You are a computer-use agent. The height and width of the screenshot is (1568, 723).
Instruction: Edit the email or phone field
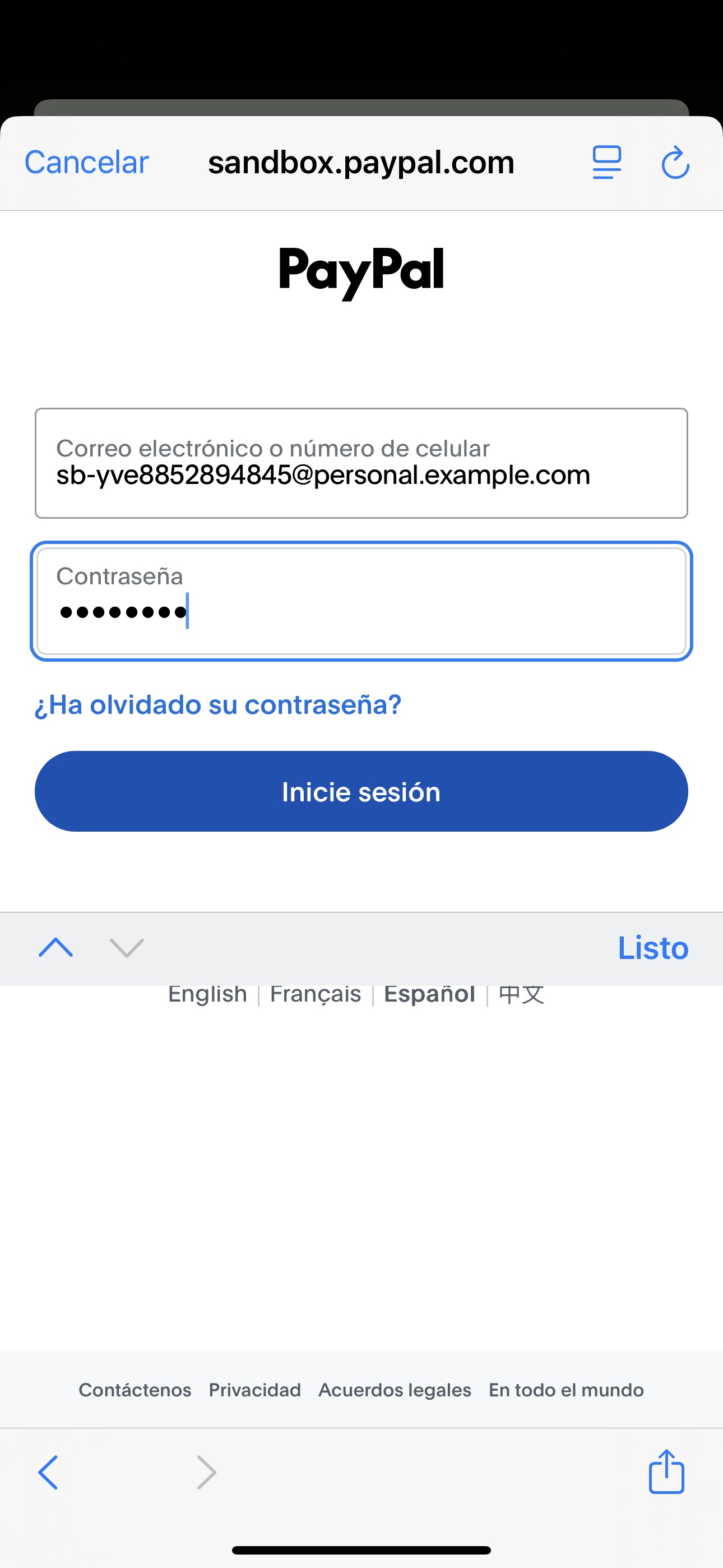coord(361,463)
